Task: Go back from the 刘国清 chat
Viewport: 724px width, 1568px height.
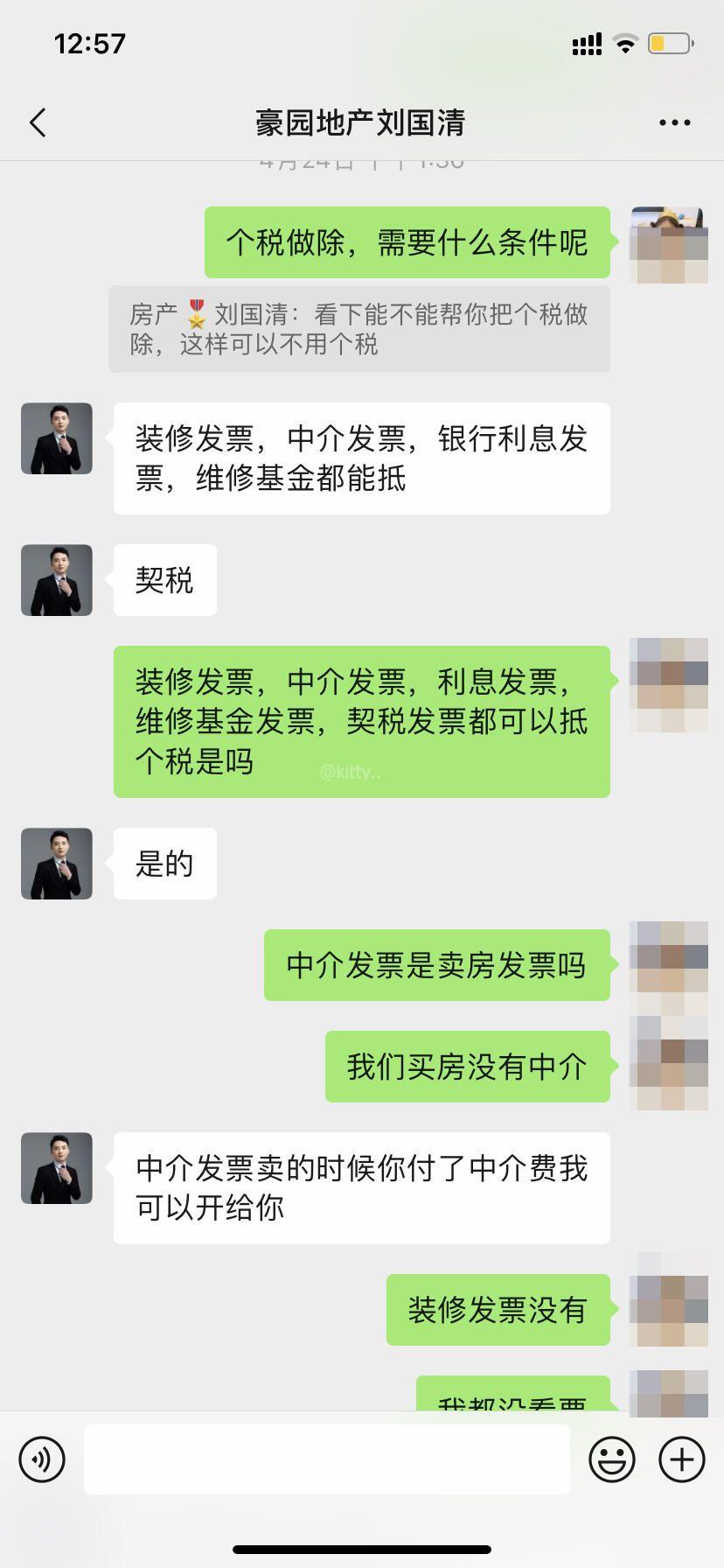Action: (38, 123)
